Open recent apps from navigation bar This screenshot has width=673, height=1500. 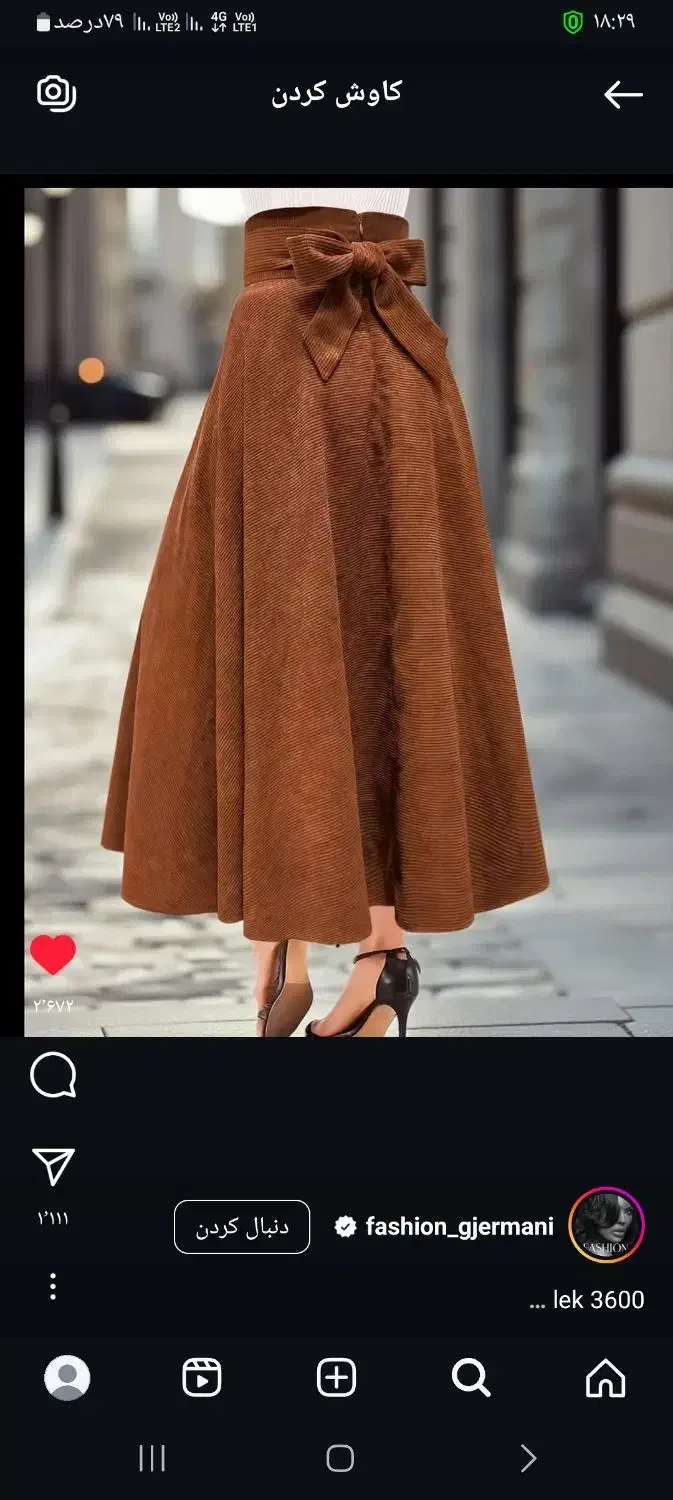pyautogui.click(x=152, y=1459)
